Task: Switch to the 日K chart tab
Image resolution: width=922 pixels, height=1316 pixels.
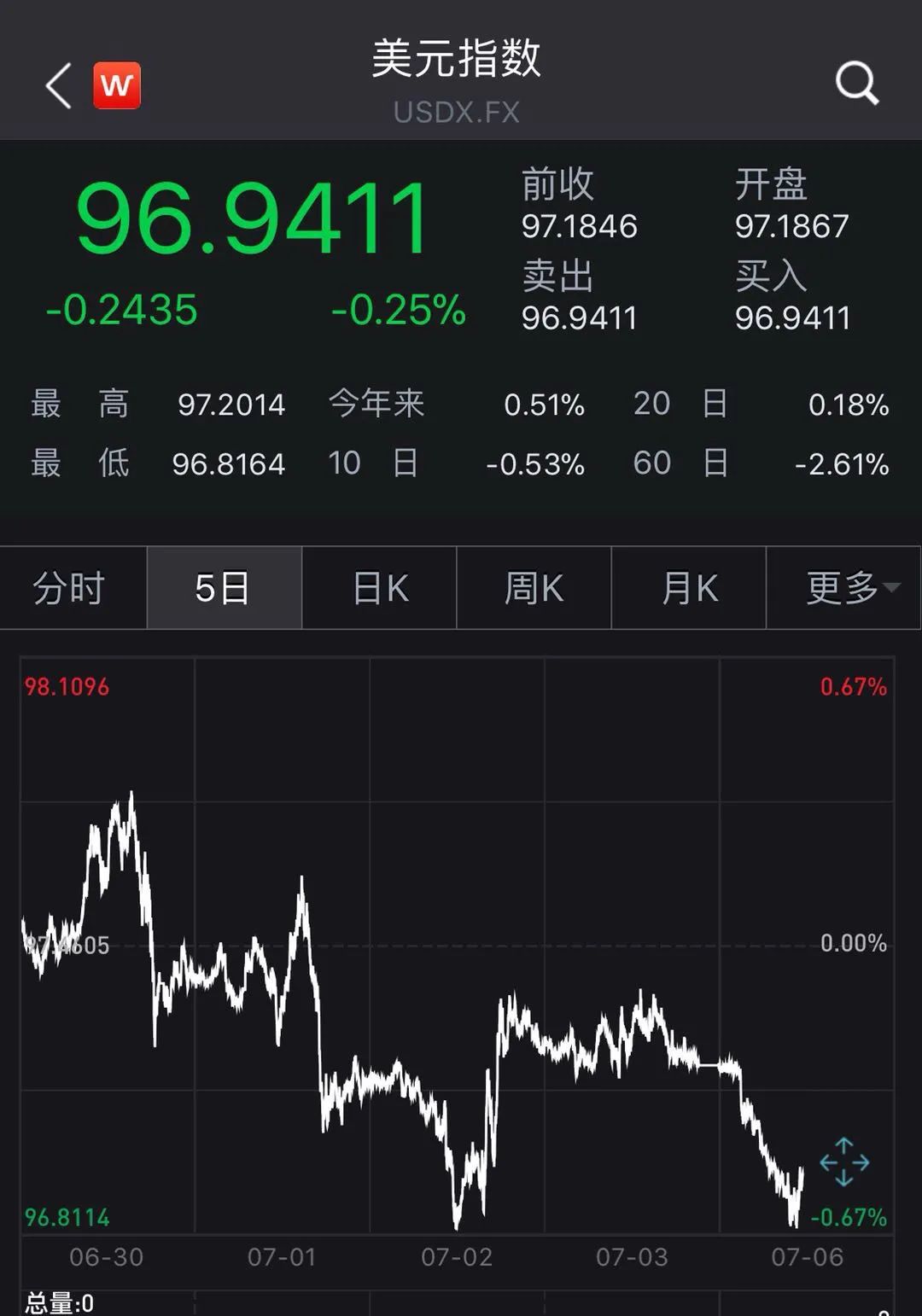Action: point(380,588)
